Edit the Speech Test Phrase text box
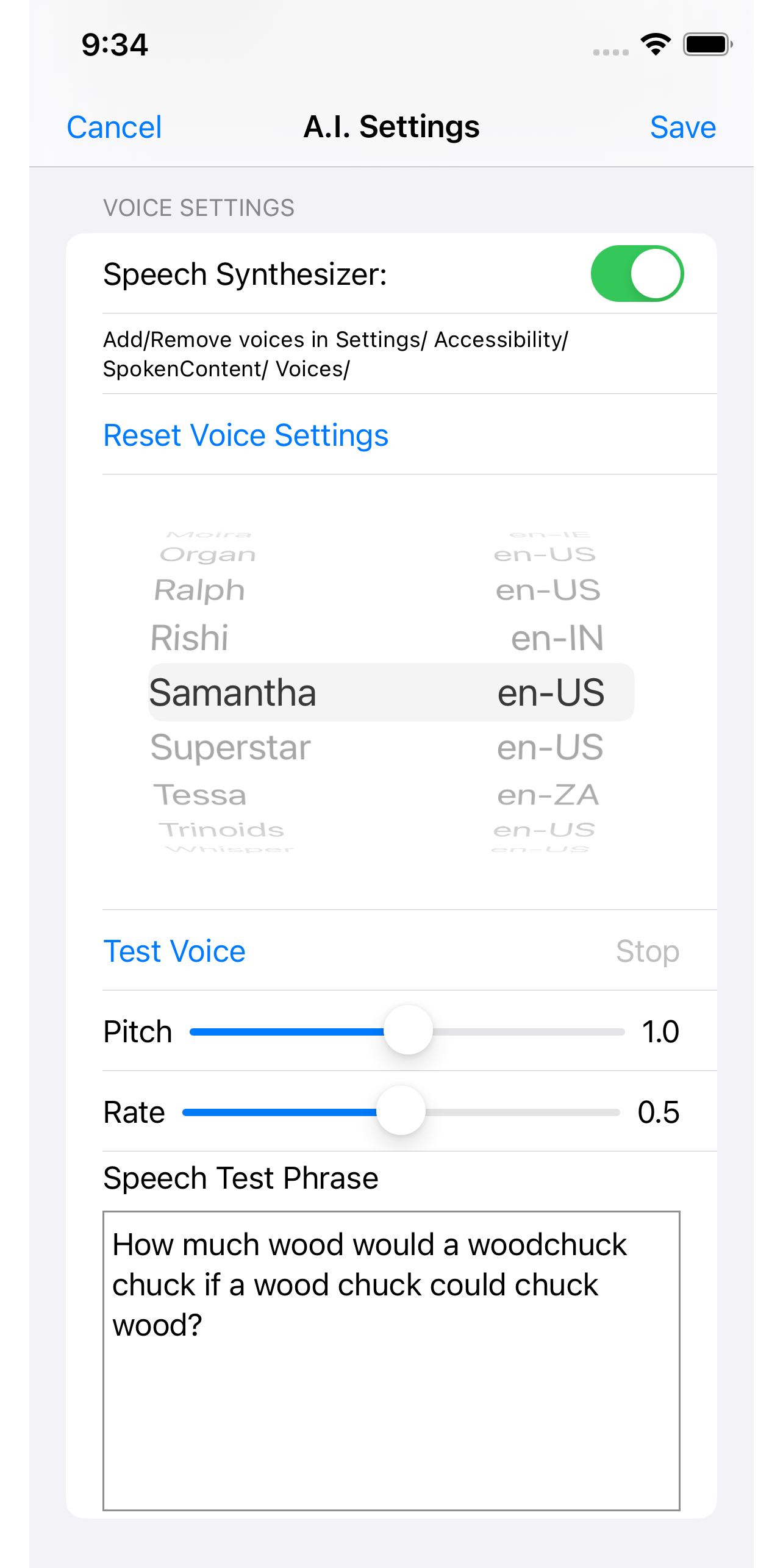The image size is (783, 1568). [391, 1361]
